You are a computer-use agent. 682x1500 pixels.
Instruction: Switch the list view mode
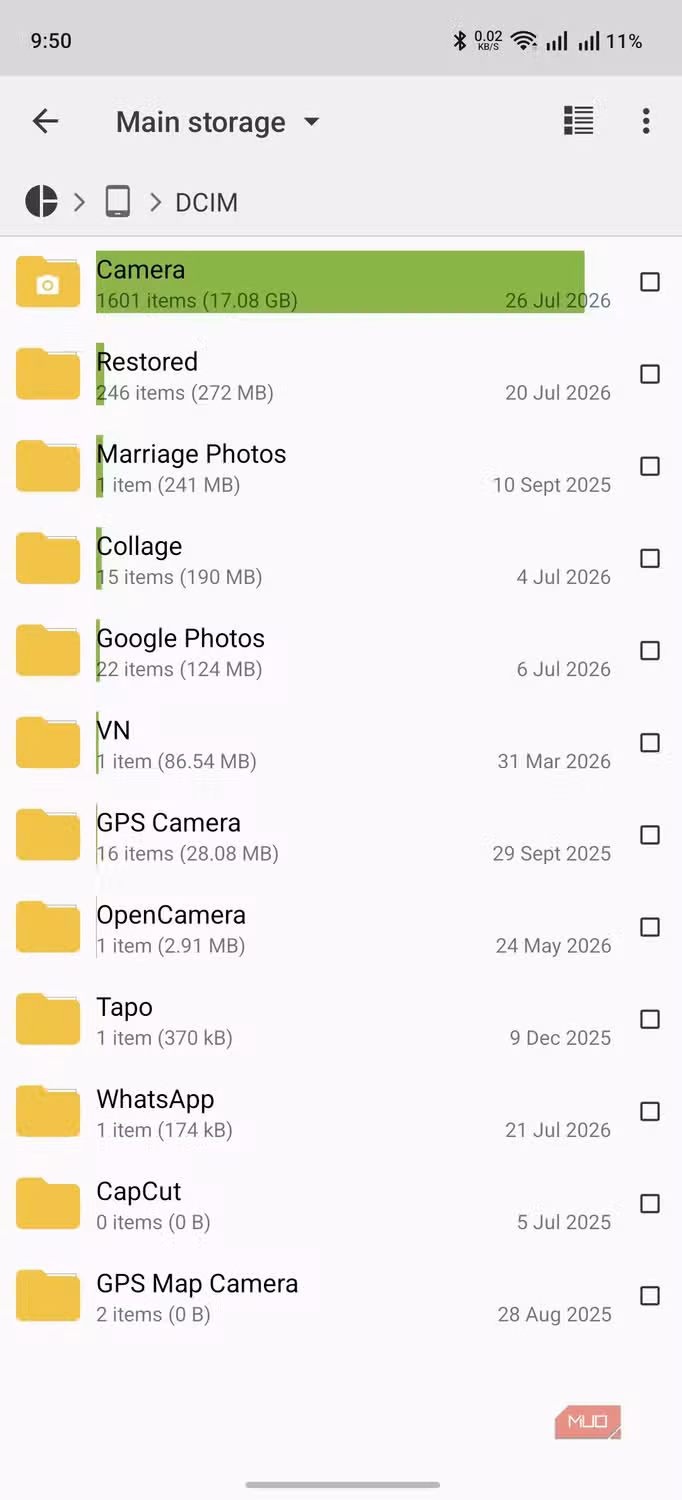578,121
